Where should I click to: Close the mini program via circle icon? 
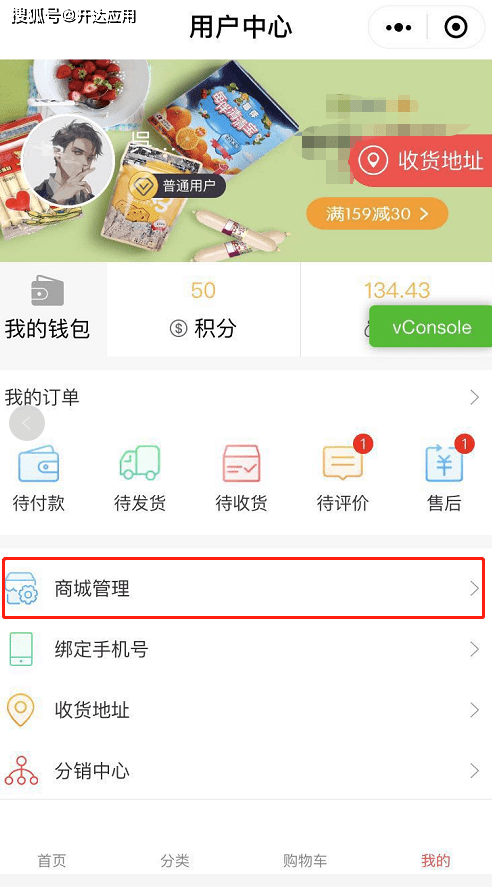[x=456, y=27]
